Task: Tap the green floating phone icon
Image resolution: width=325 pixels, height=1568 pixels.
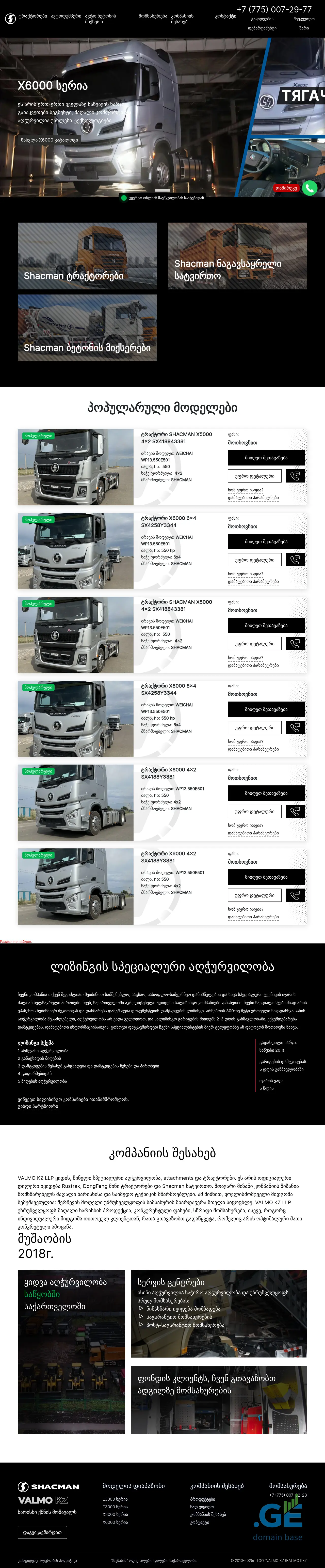Action: [x=310, y=188]
